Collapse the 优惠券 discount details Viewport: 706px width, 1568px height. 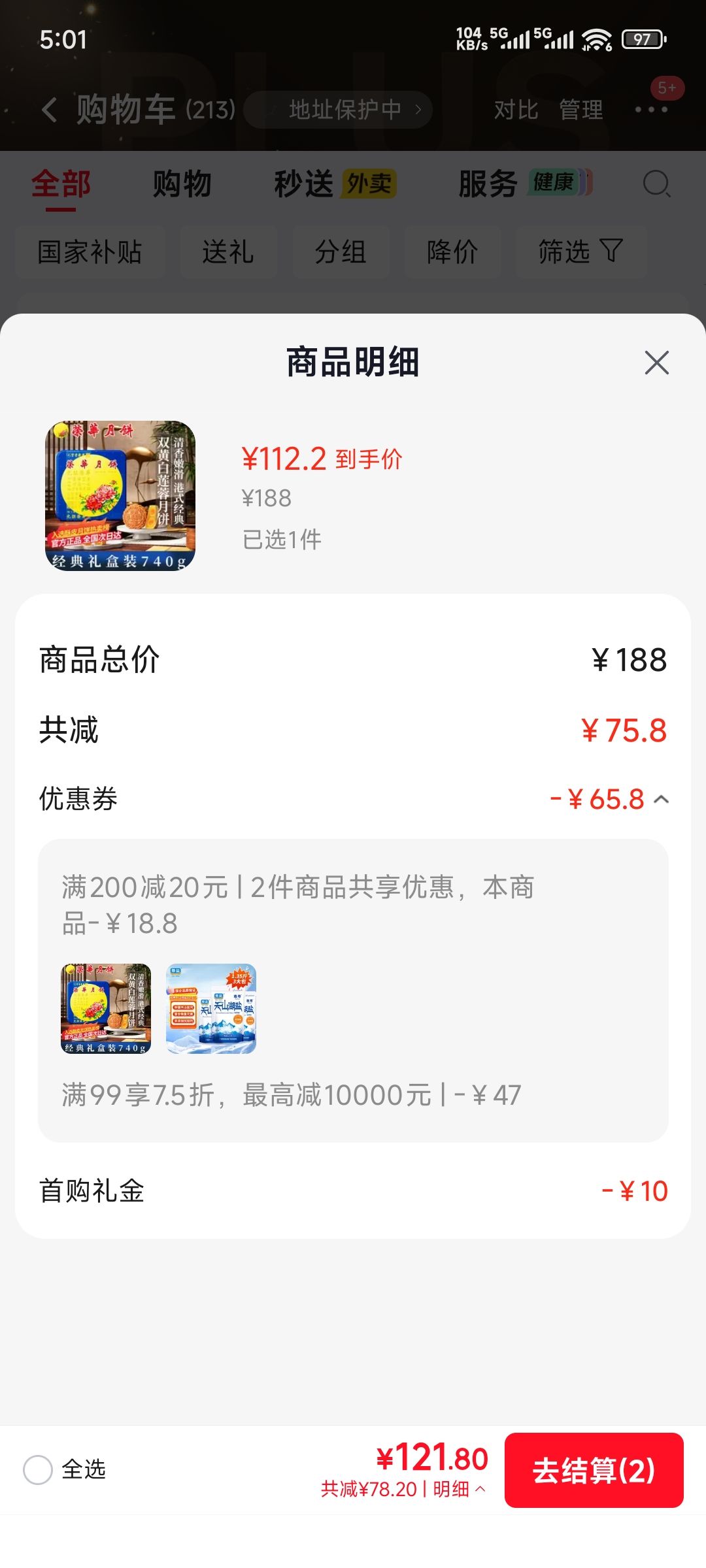[x=662, y=799]
